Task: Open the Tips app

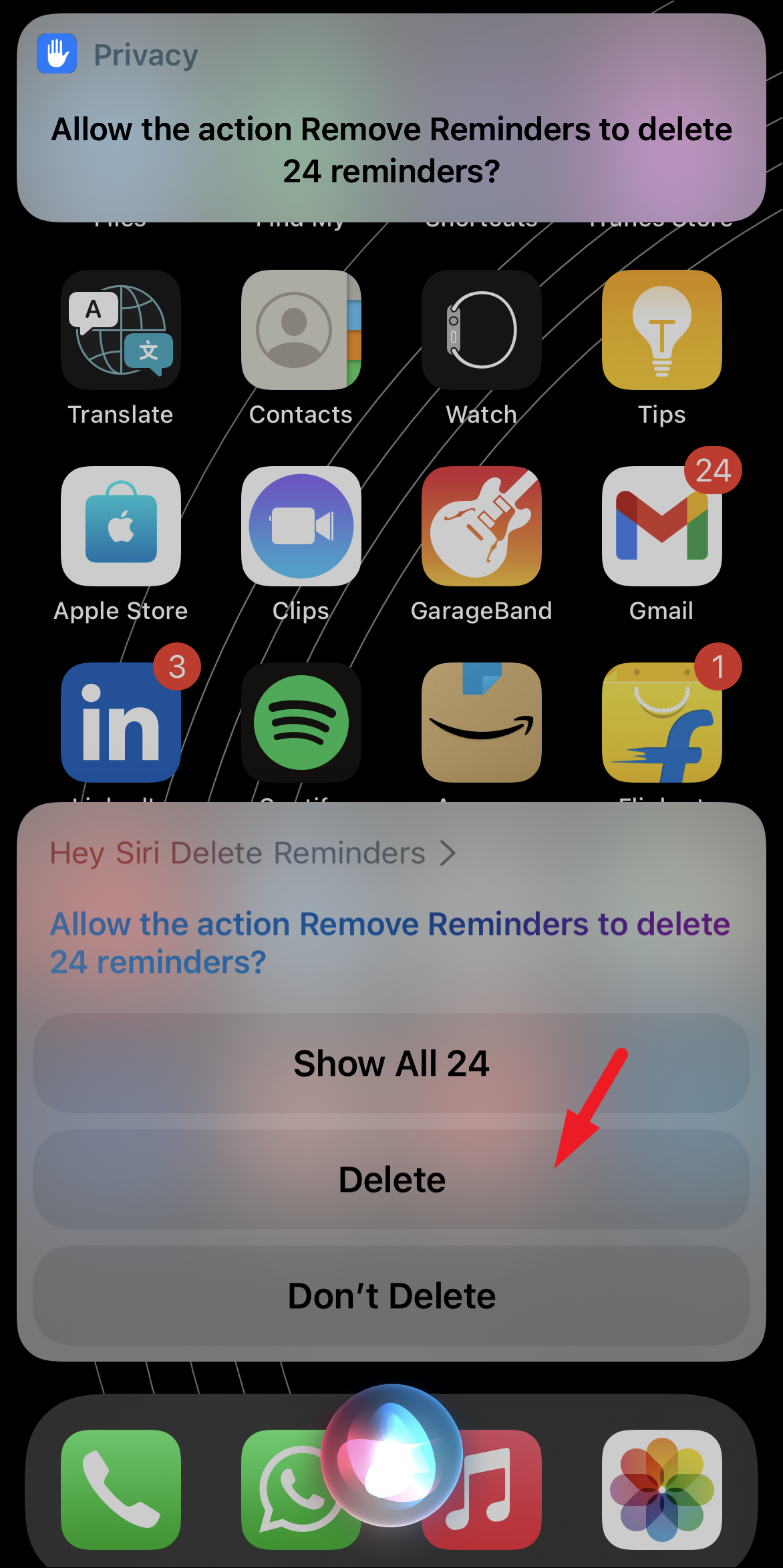Action: (662, 330)
